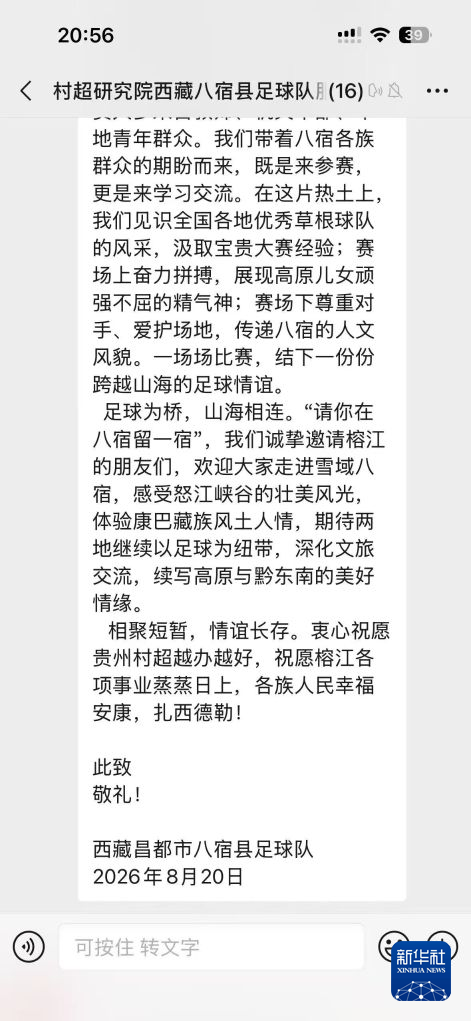Image resolution: width=471 pixels, height=1021 pixels.
Task: Tap the message input field
Action: tap(211, 947)
